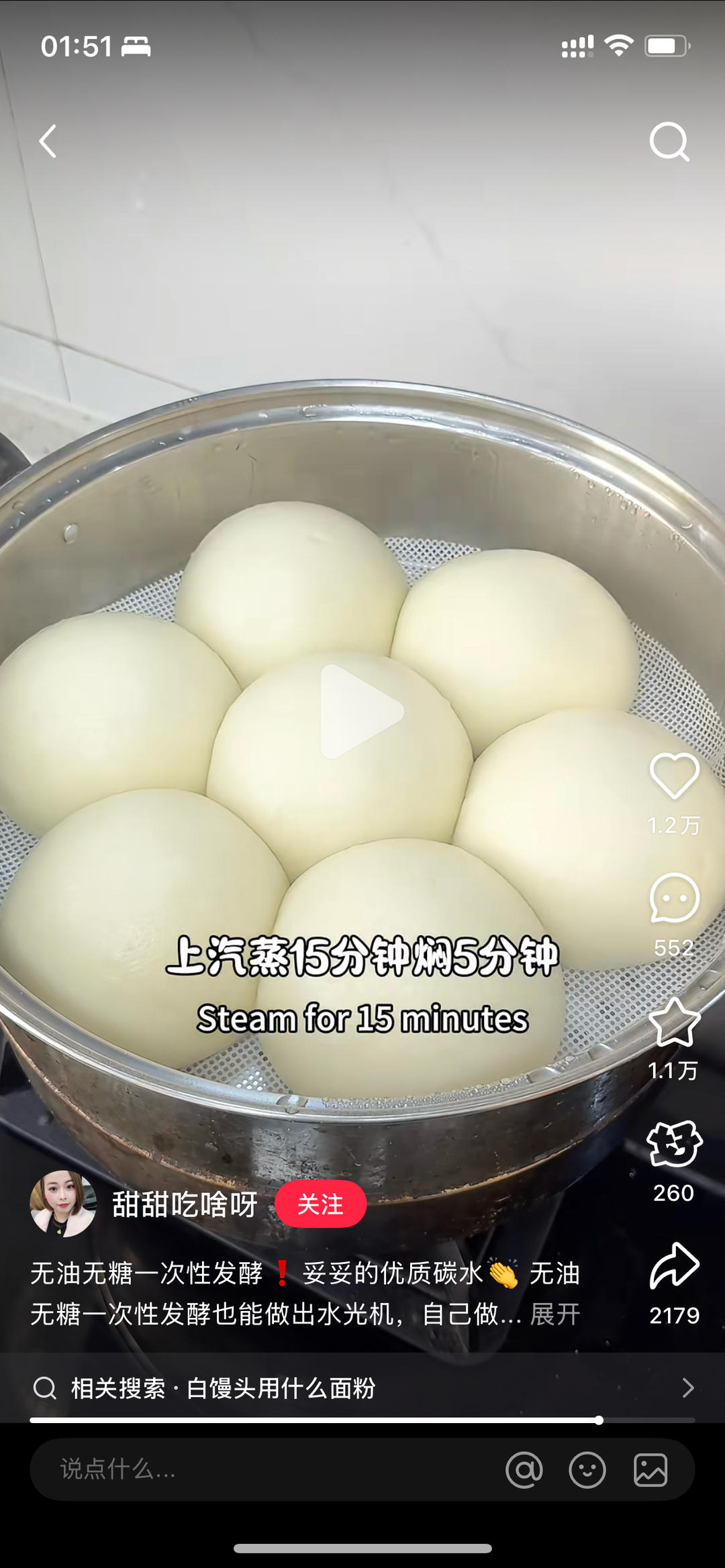The image size is (725, 1568).
Task: Save the video with the star icon
Action: [674, 1023]
